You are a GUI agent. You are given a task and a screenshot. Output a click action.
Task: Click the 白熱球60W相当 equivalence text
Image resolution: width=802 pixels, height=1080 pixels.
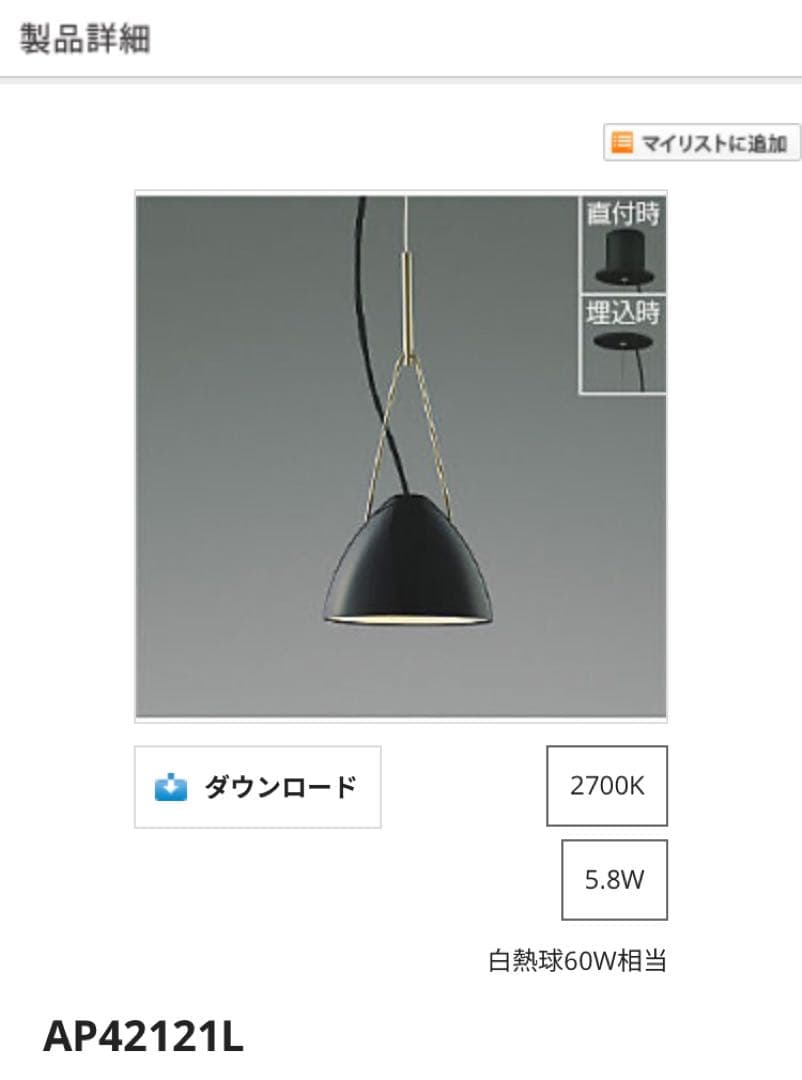[x=580, y=963]
